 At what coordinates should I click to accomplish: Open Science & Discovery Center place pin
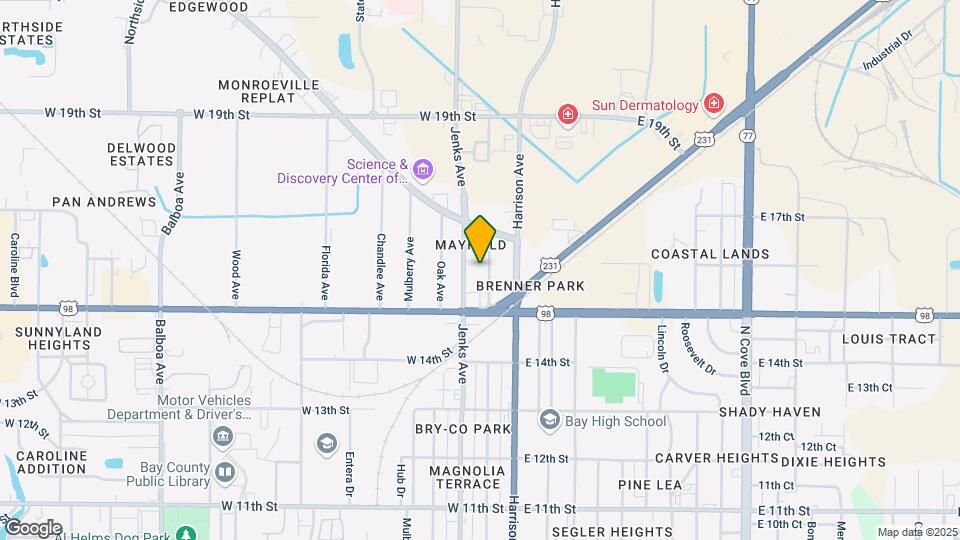423,170
